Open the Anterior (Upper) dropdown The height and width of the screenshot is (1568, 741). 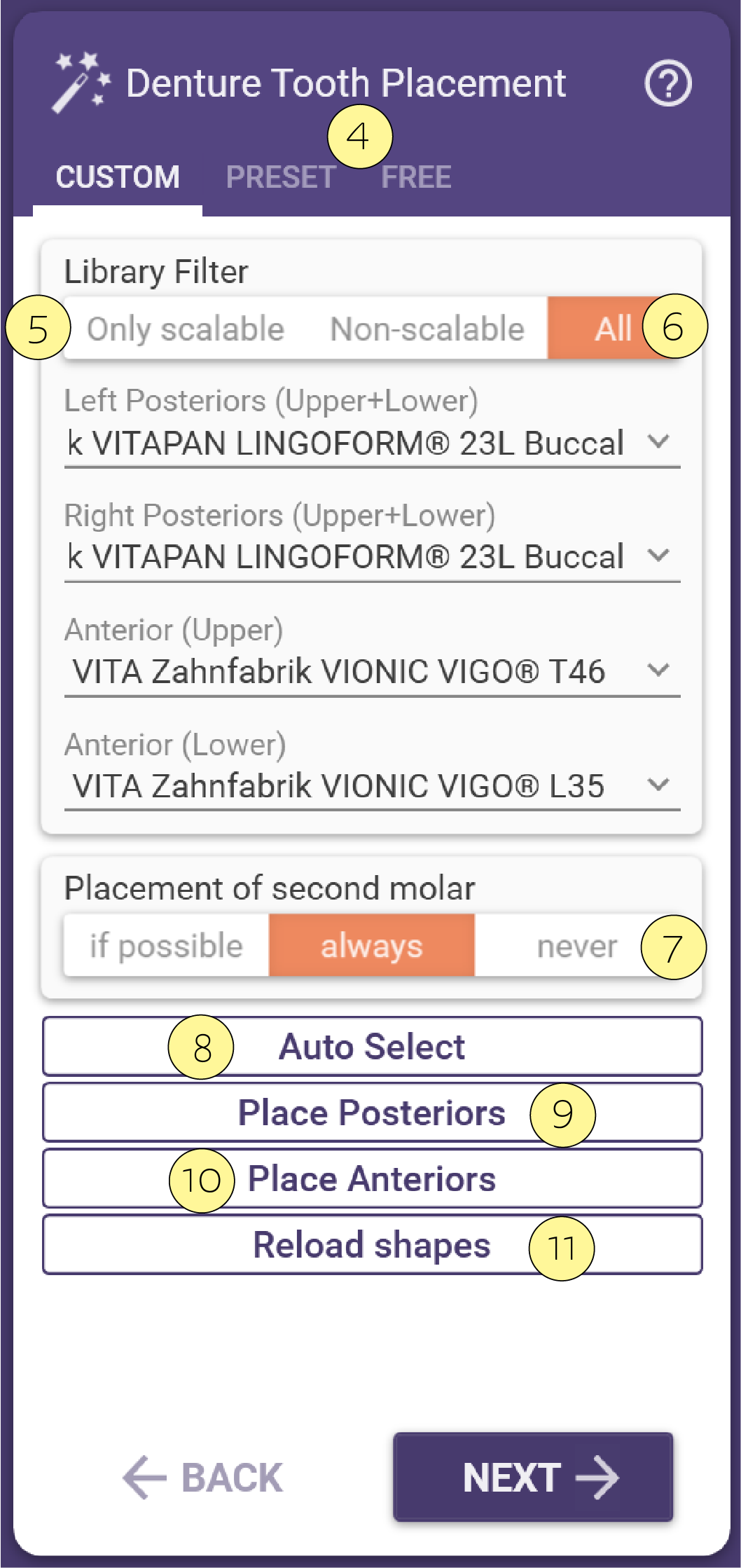pyautogui.click(x=372, y=671)
